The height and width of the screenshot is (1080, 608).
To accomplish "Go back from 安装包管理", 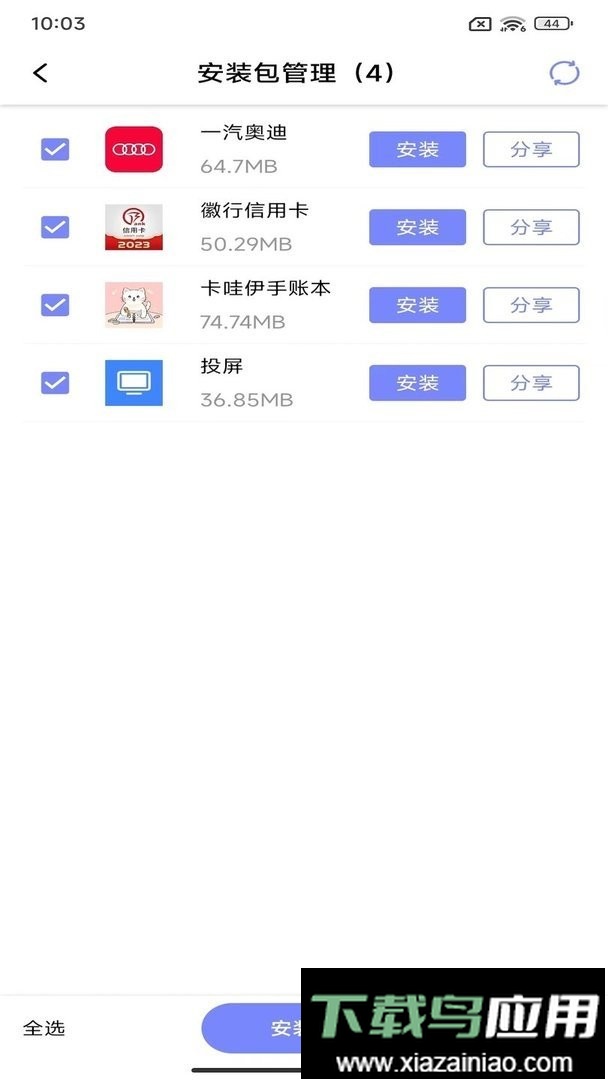I will coord(40,73).
